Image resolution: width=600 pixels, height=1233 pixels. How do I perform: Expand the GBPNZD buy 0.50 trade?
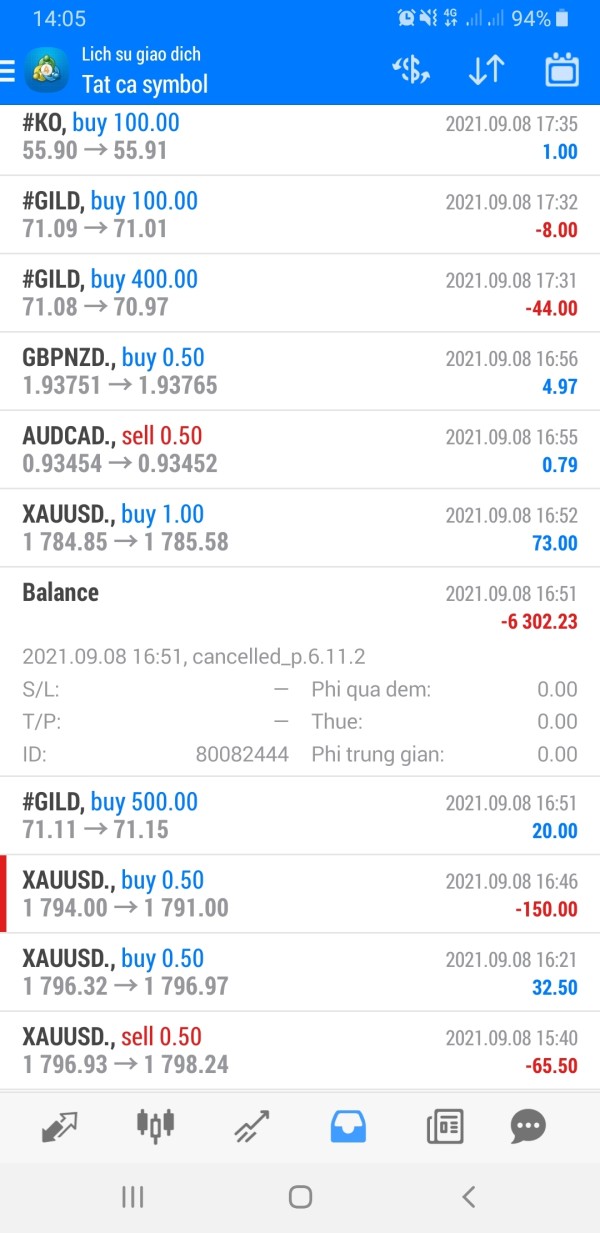[300, 371]
